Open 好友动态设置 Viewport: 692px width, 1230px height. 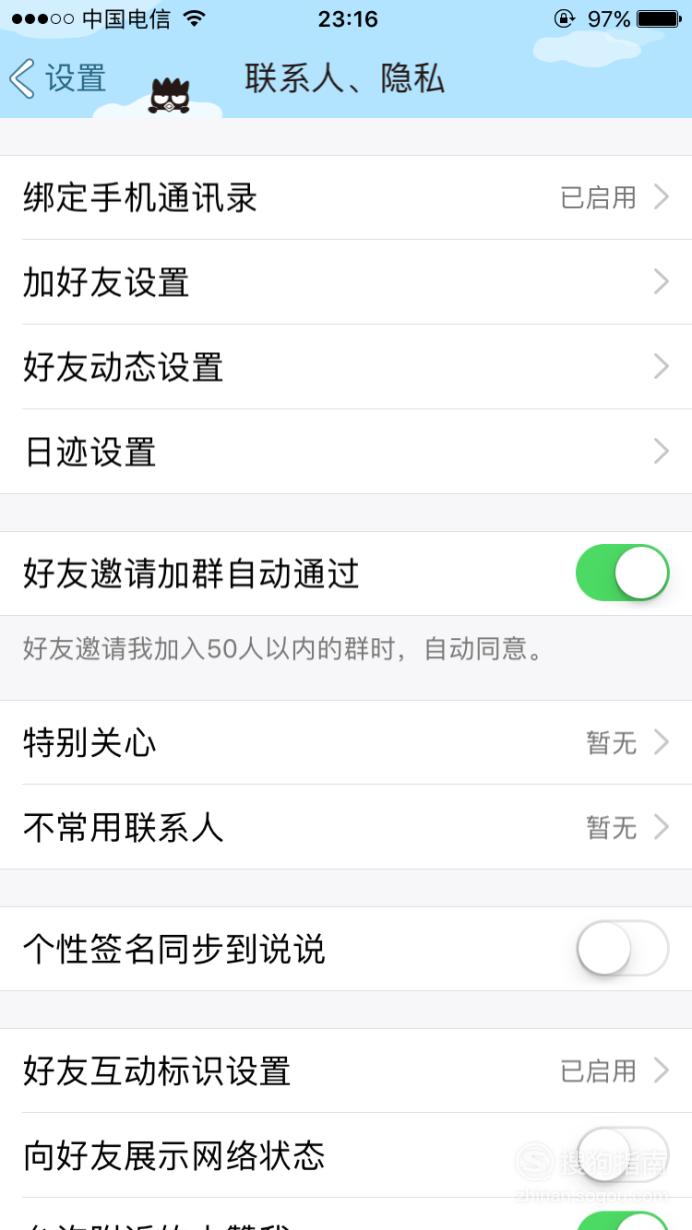[x=346, y=367]
